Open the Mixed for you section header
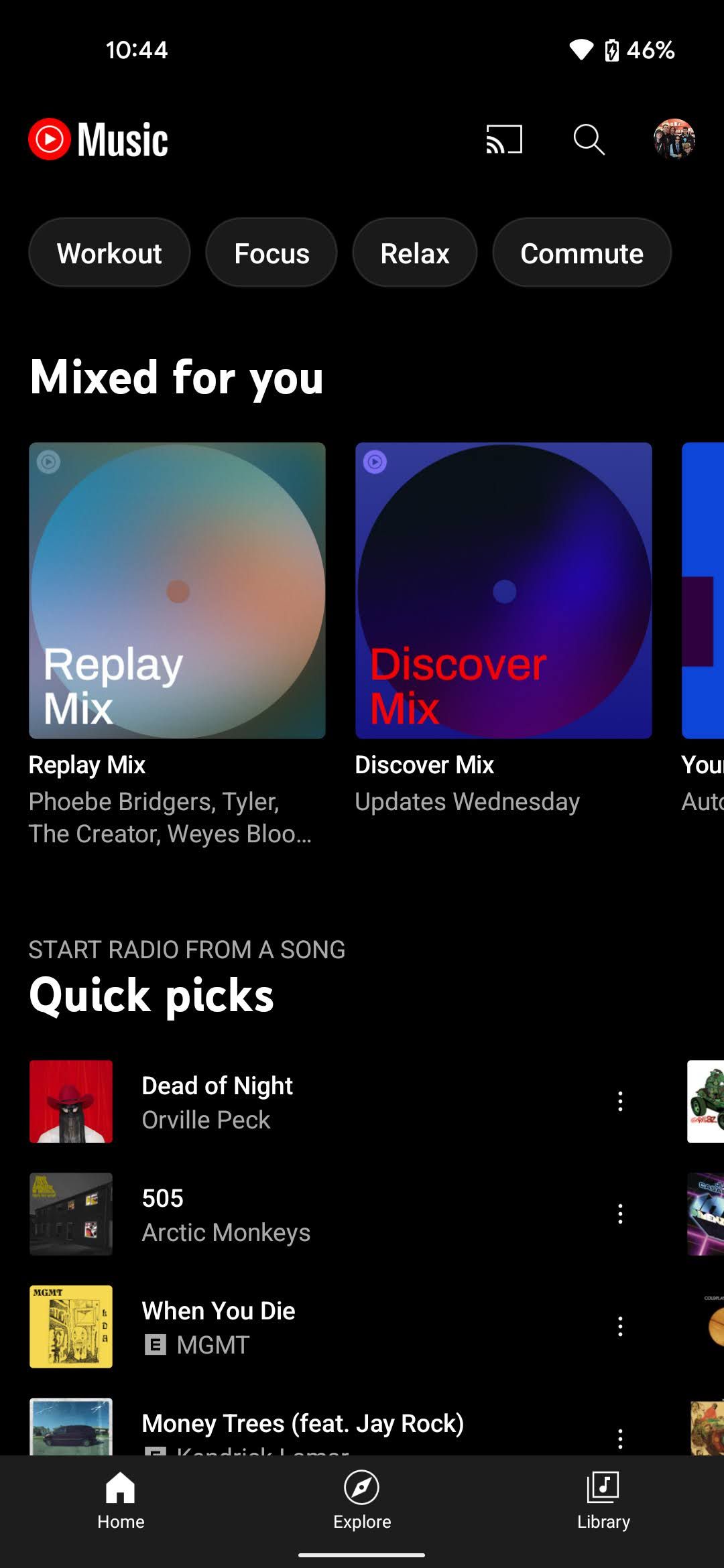The width and height of the screenshot is (724, 1568). click(176, 377)
